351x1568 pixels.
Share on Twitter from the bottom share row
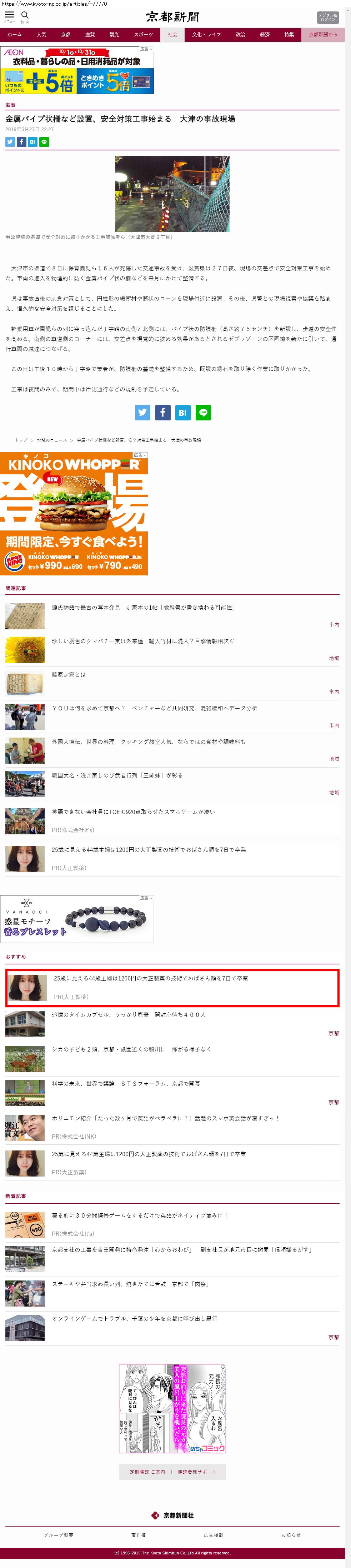point(142,413)
